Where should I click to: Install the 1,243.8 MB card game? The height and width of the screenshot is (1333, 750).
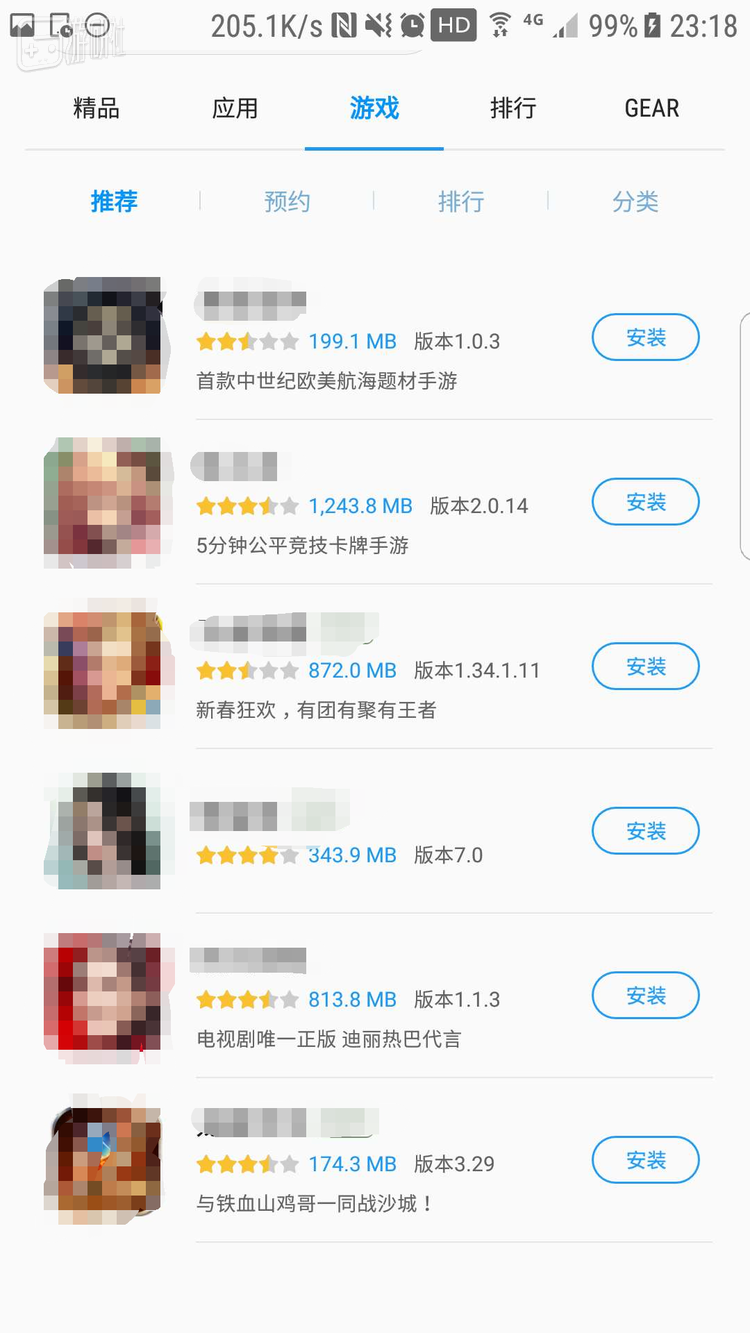645,502
